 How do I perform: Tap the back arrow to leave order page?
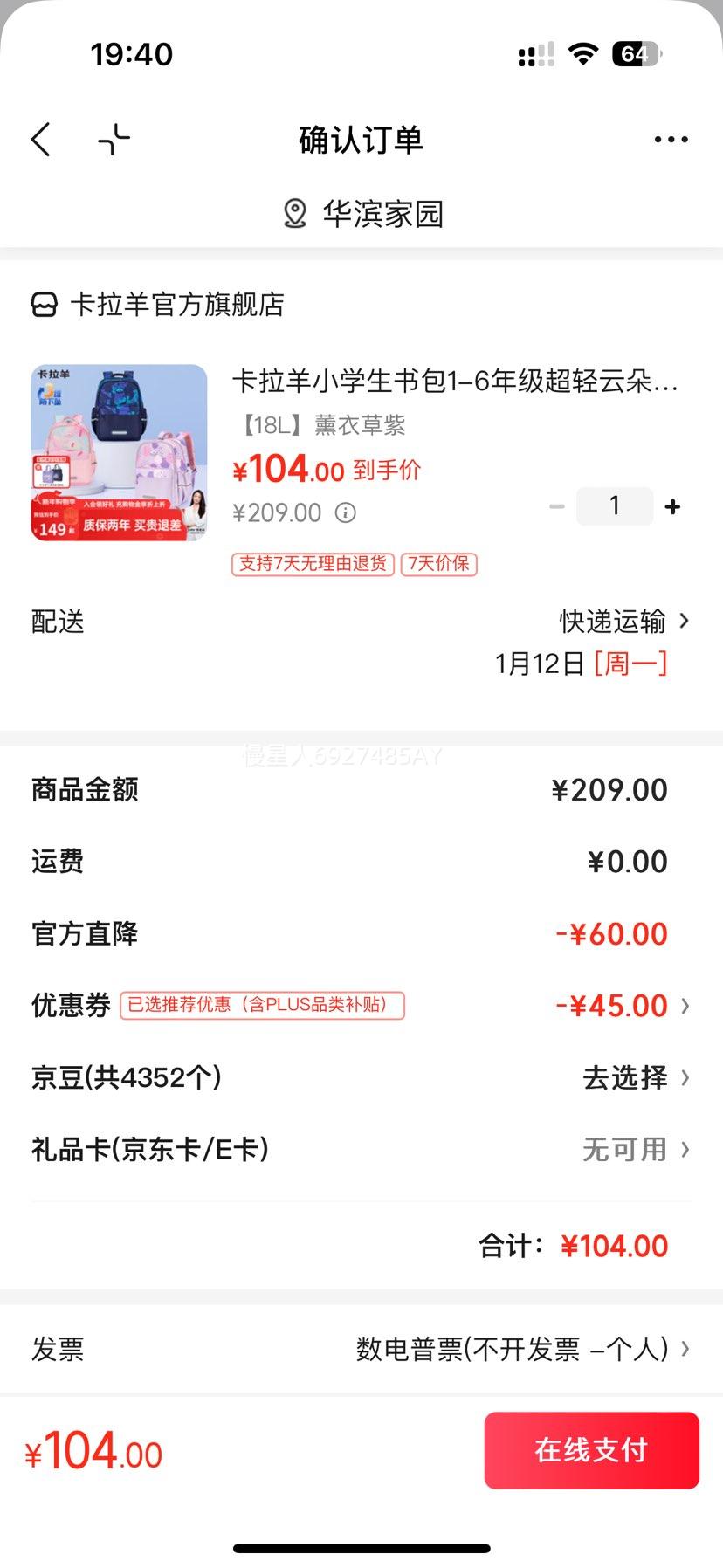pos(40,139)
